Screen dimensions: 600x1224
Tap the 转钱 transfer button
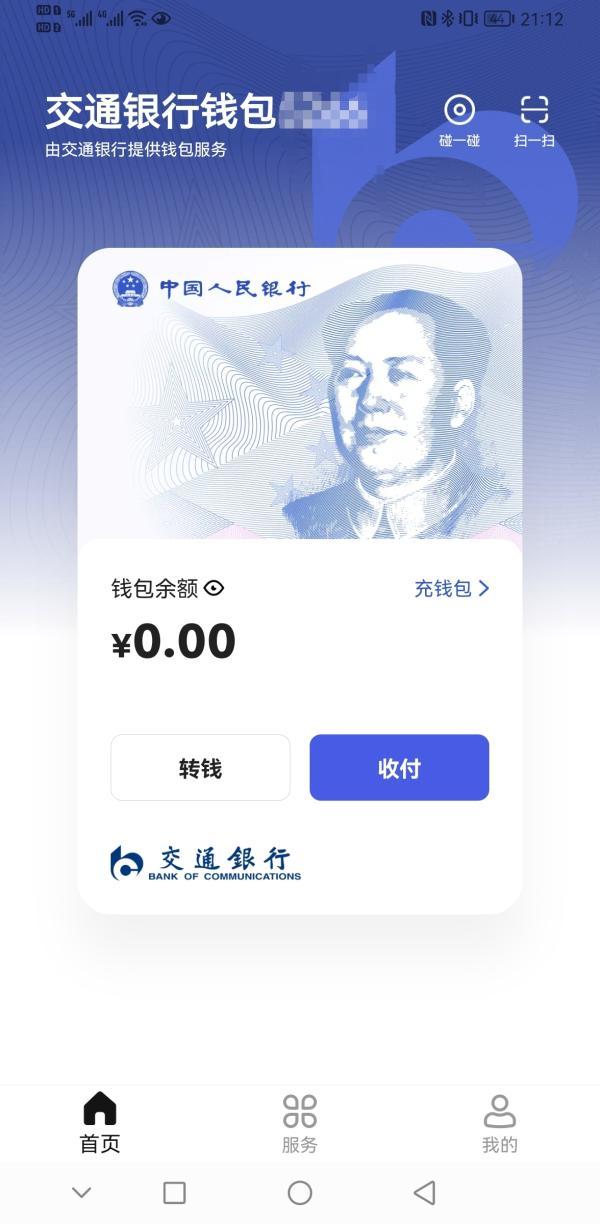pos(200,768)
